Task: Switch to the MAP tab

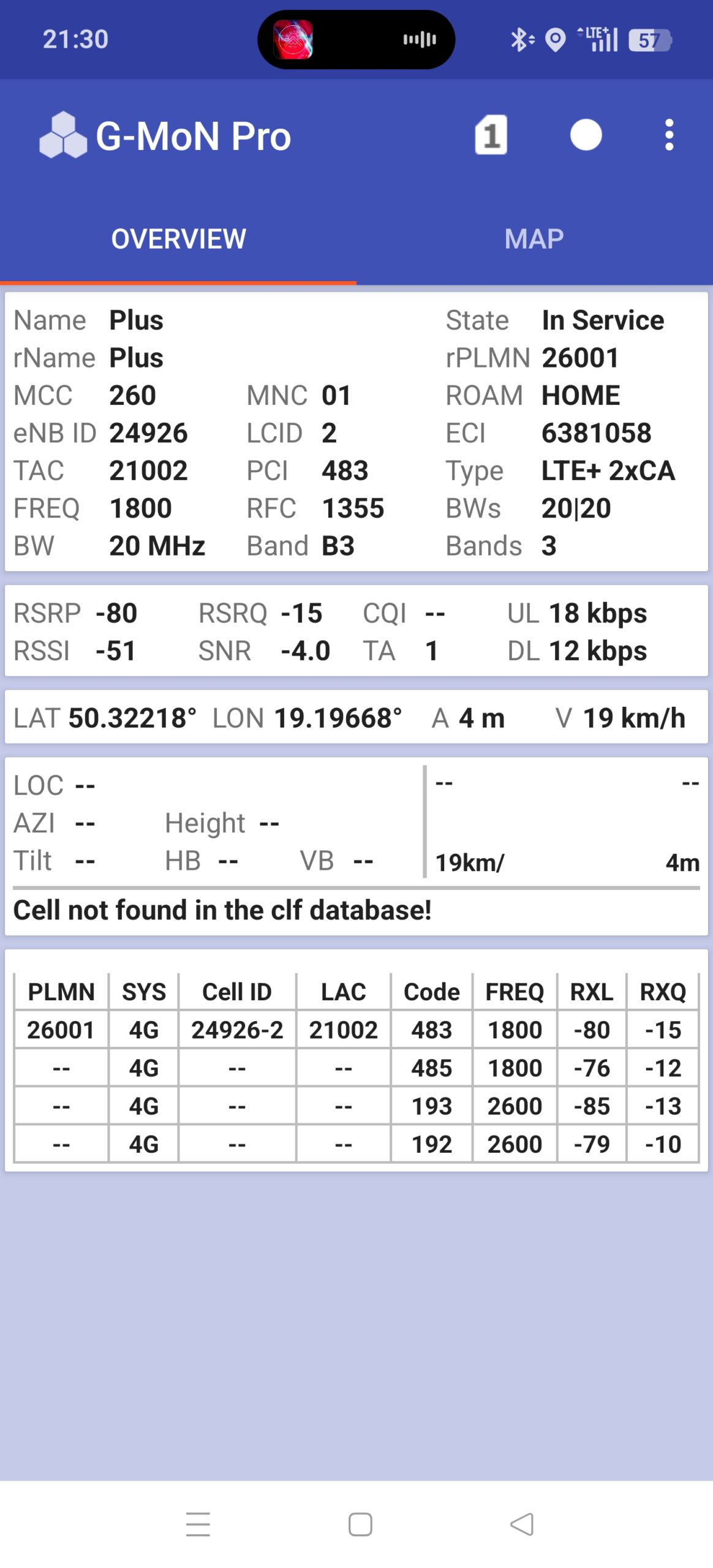Action: (x=534, y=239)
